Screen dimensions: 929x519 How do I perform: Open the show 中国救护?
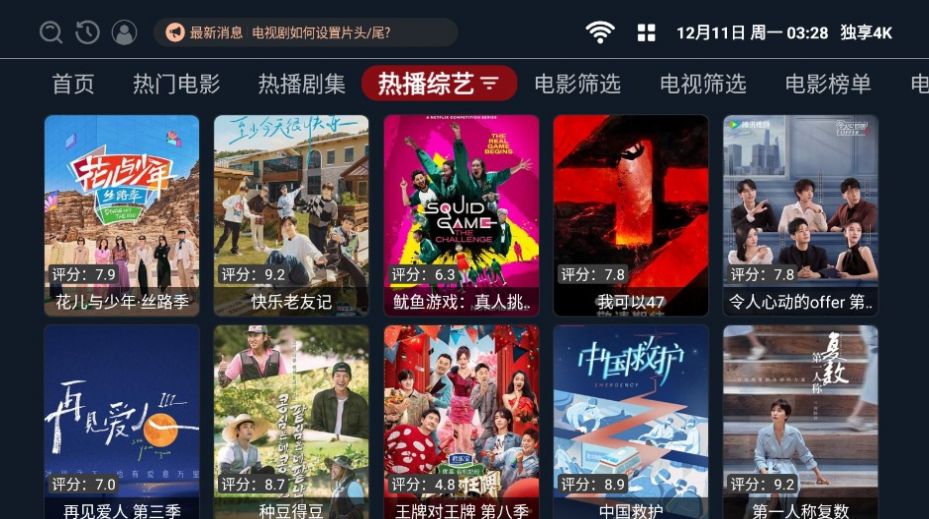631,422
